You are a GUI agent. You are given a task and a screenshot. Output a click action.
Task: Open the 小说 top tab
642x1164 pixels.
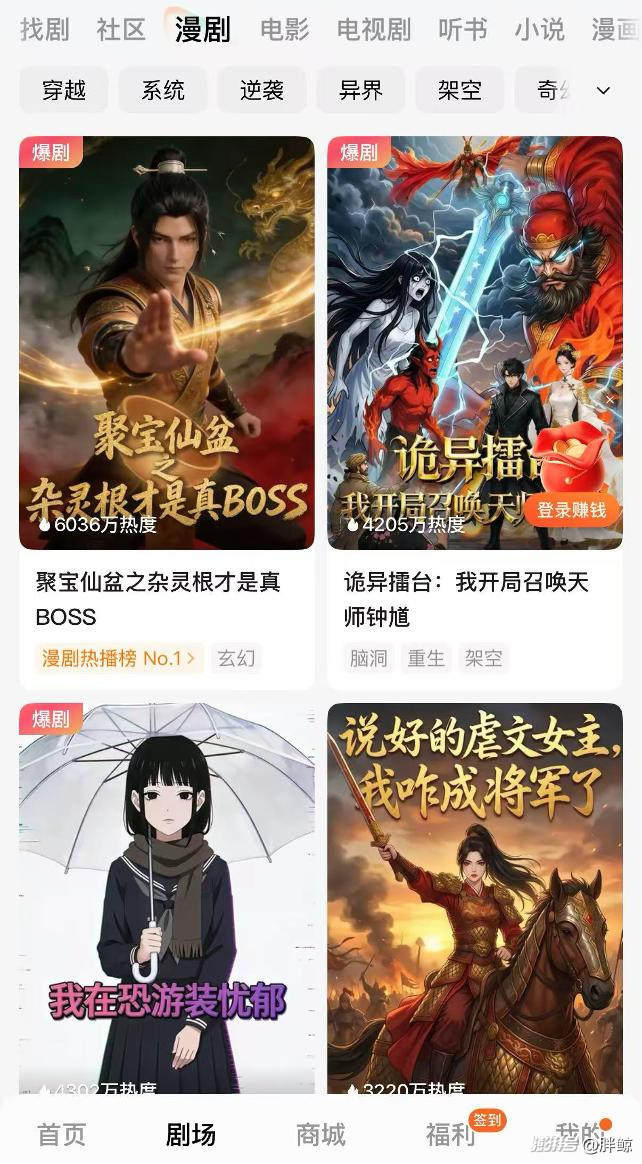(539, 30)
